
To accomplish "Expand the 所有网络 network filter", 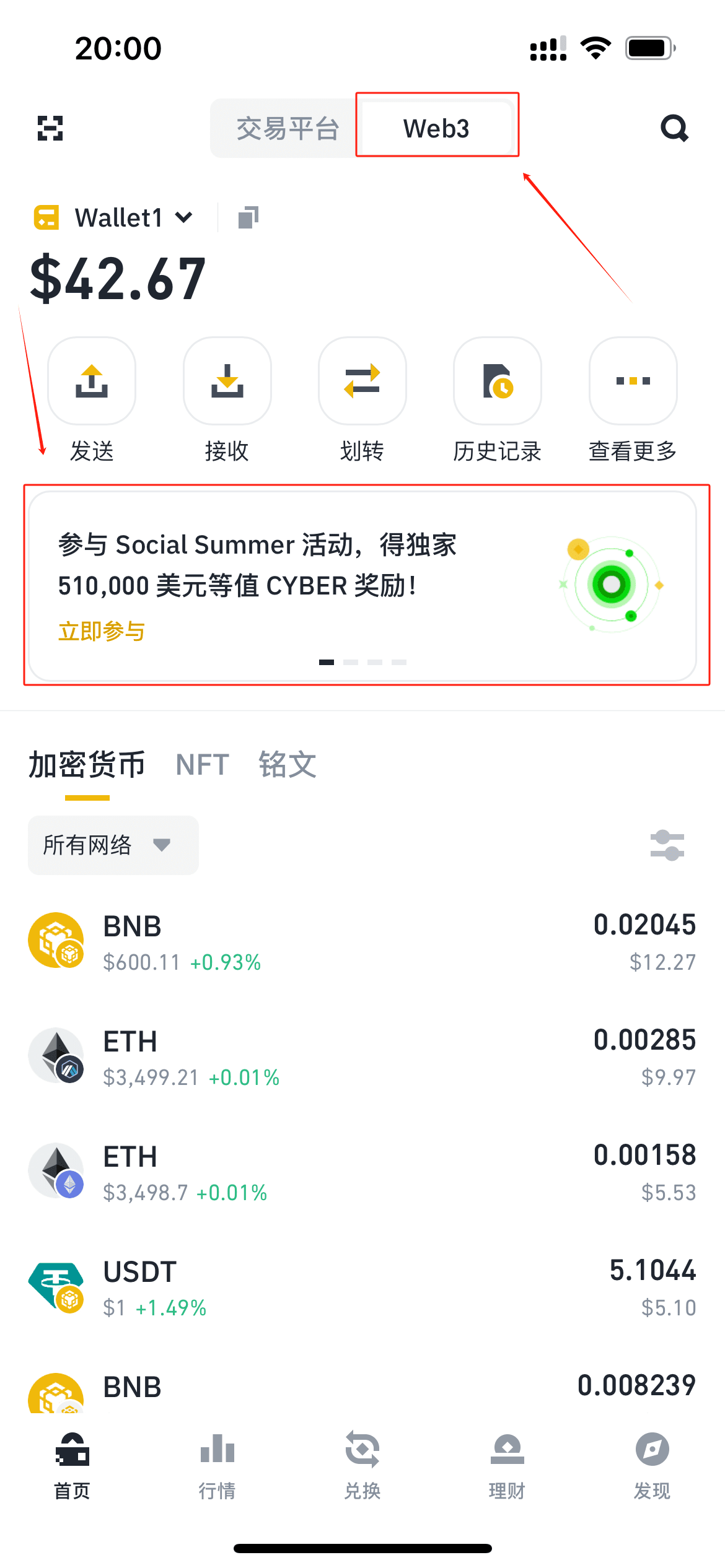I will [x=113, y=845].
